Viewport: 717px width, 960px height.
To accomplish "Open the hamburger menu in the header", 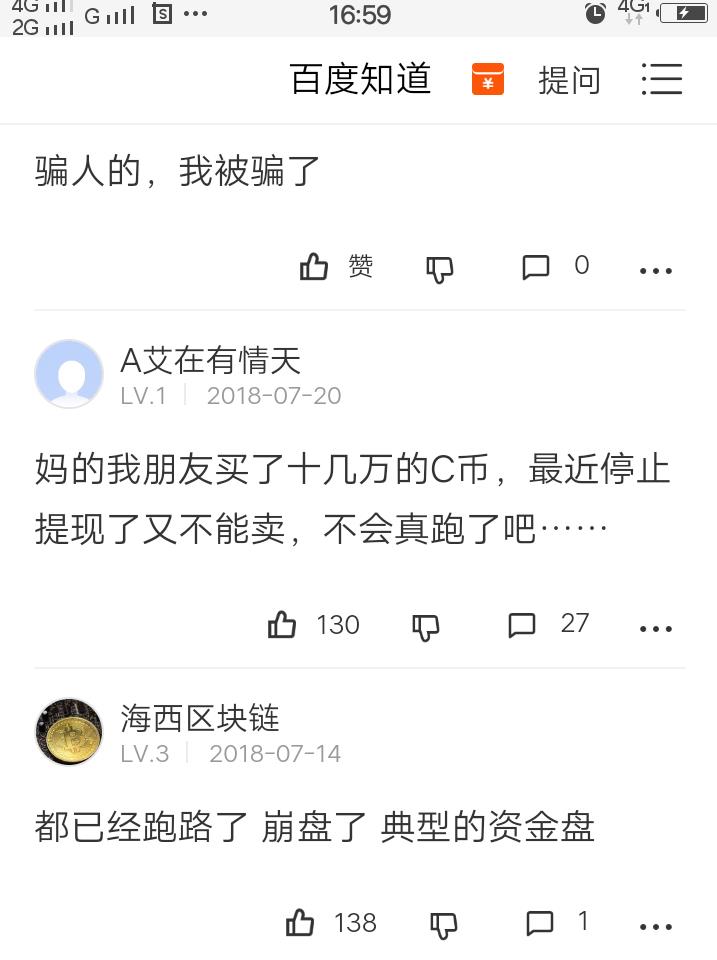I will pyautogui.click(x=661, y=79).
